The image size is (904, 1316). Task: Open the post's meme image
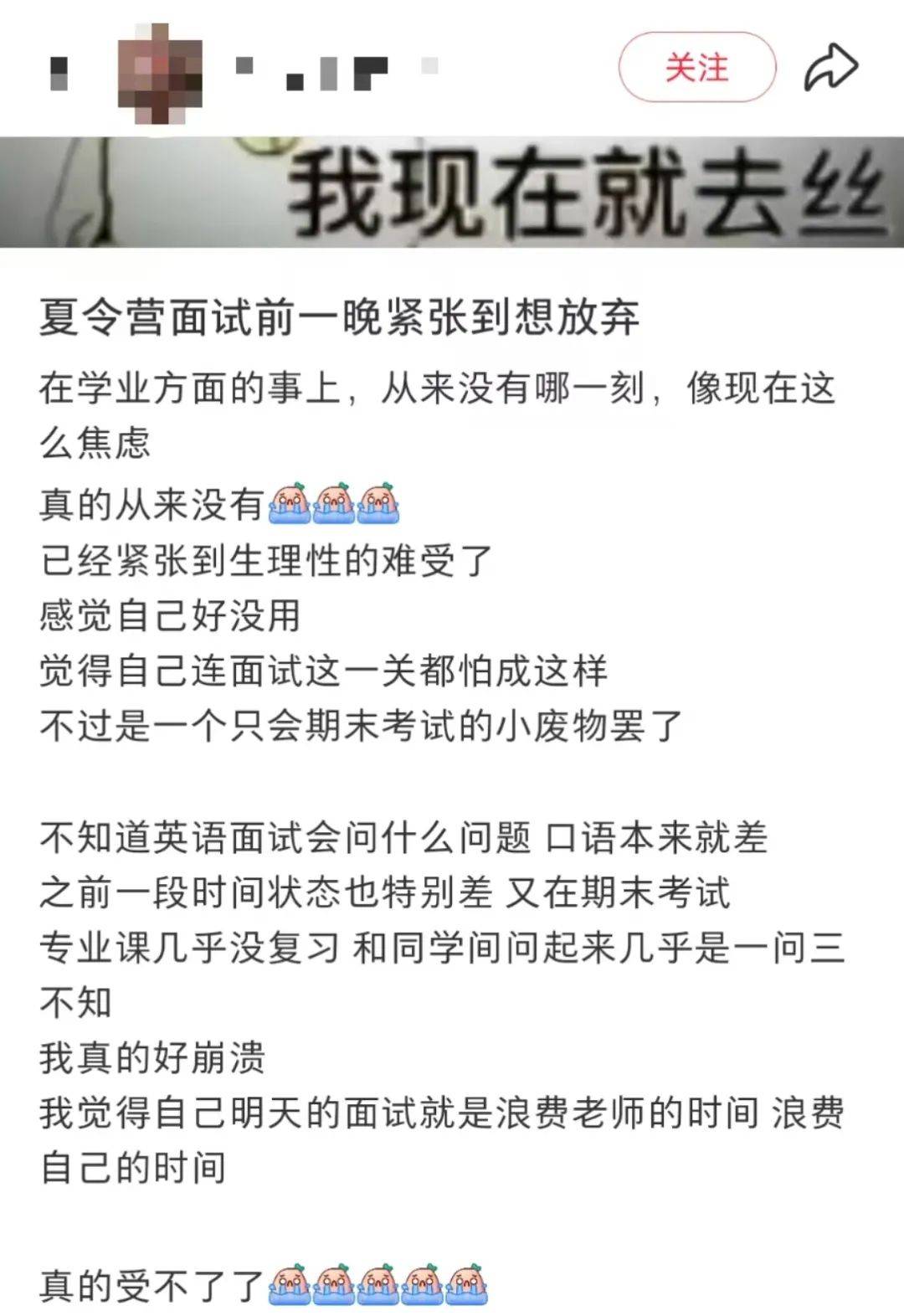tap(452, 192)
